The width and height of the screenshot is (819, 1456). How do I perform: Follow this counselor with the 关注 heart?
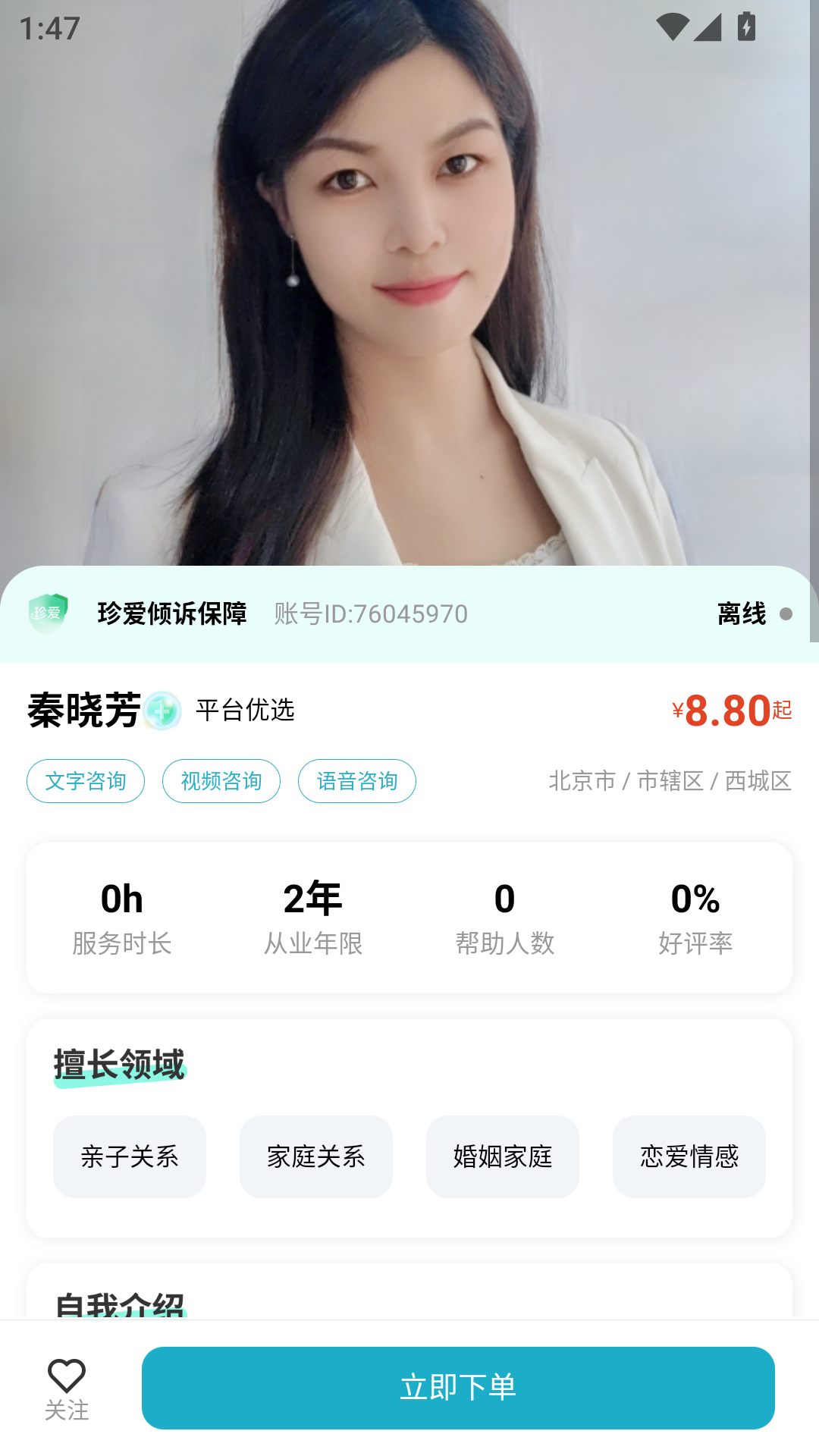coord(67,1387)
